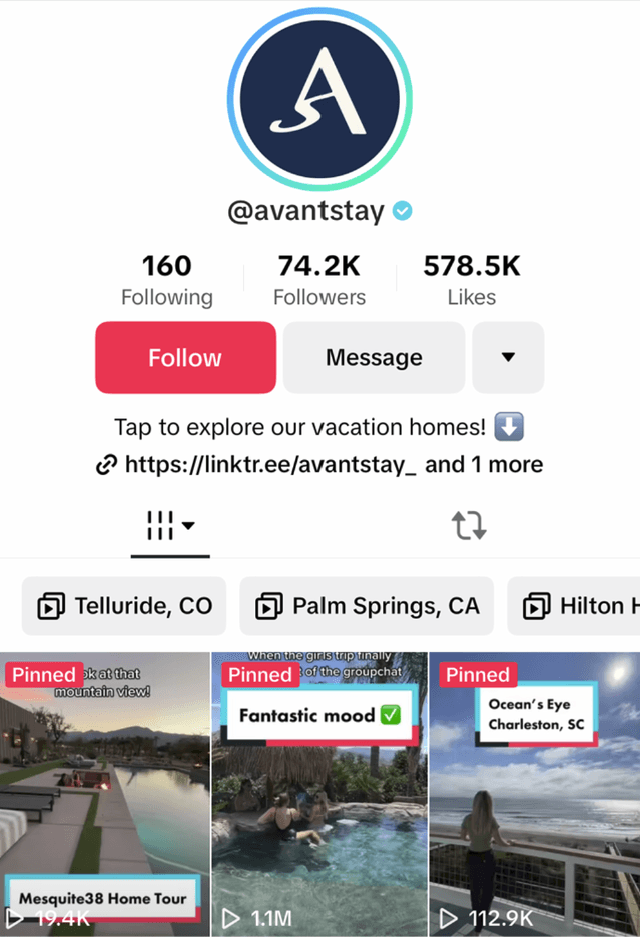Expand the suggested accounts dropdown arrow
This screenshot has height=937, width=640.
tap(508, 358)
